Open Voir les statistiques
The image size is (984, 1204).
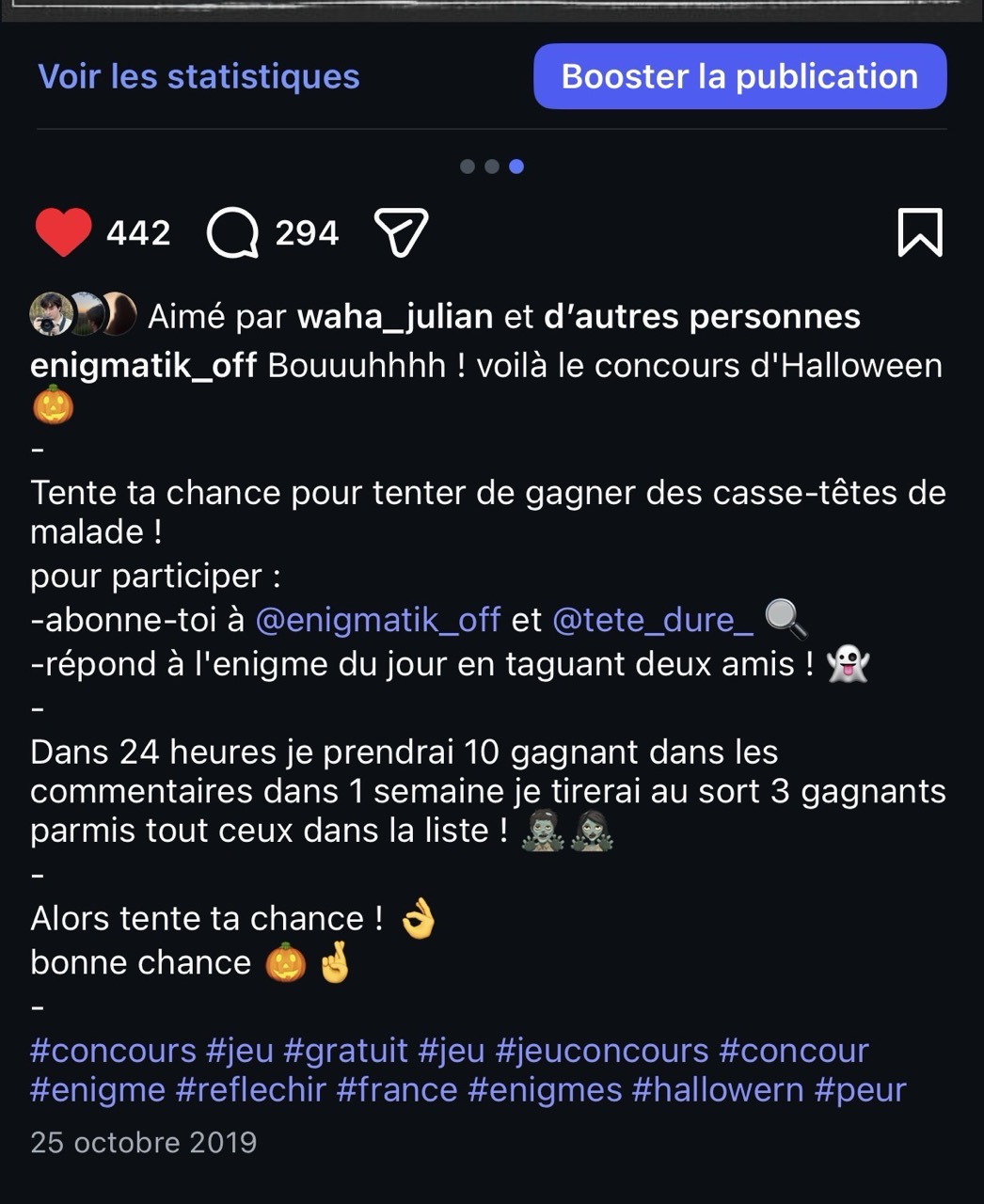tap(198, 77)
